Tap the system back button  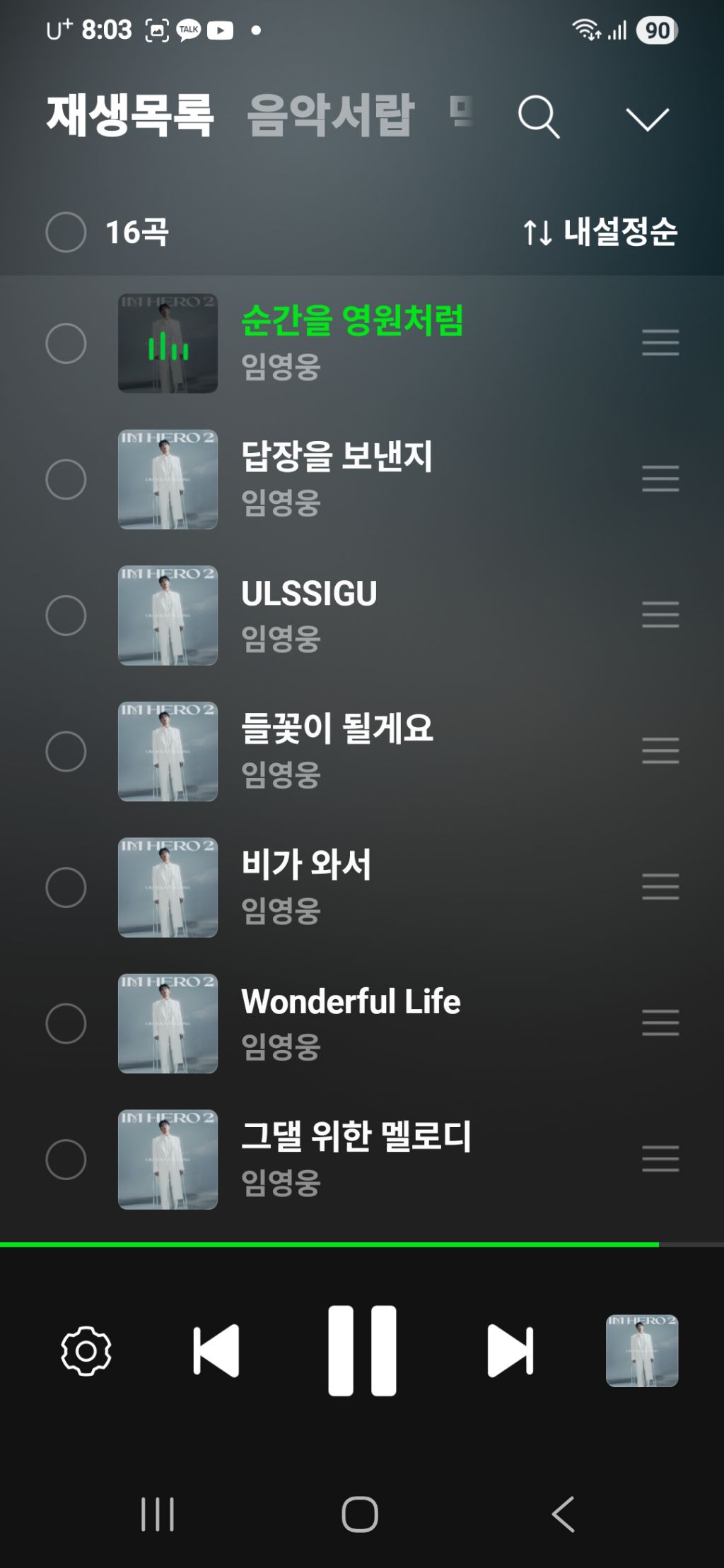[564, 1514]
